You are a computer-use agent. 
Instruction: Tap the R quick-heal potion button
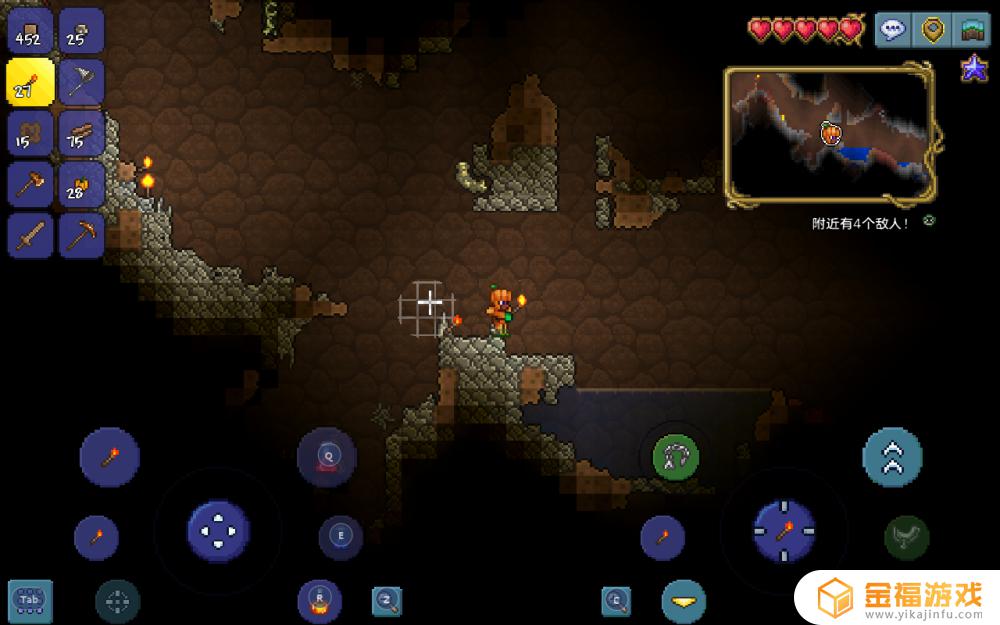point(320,600)
